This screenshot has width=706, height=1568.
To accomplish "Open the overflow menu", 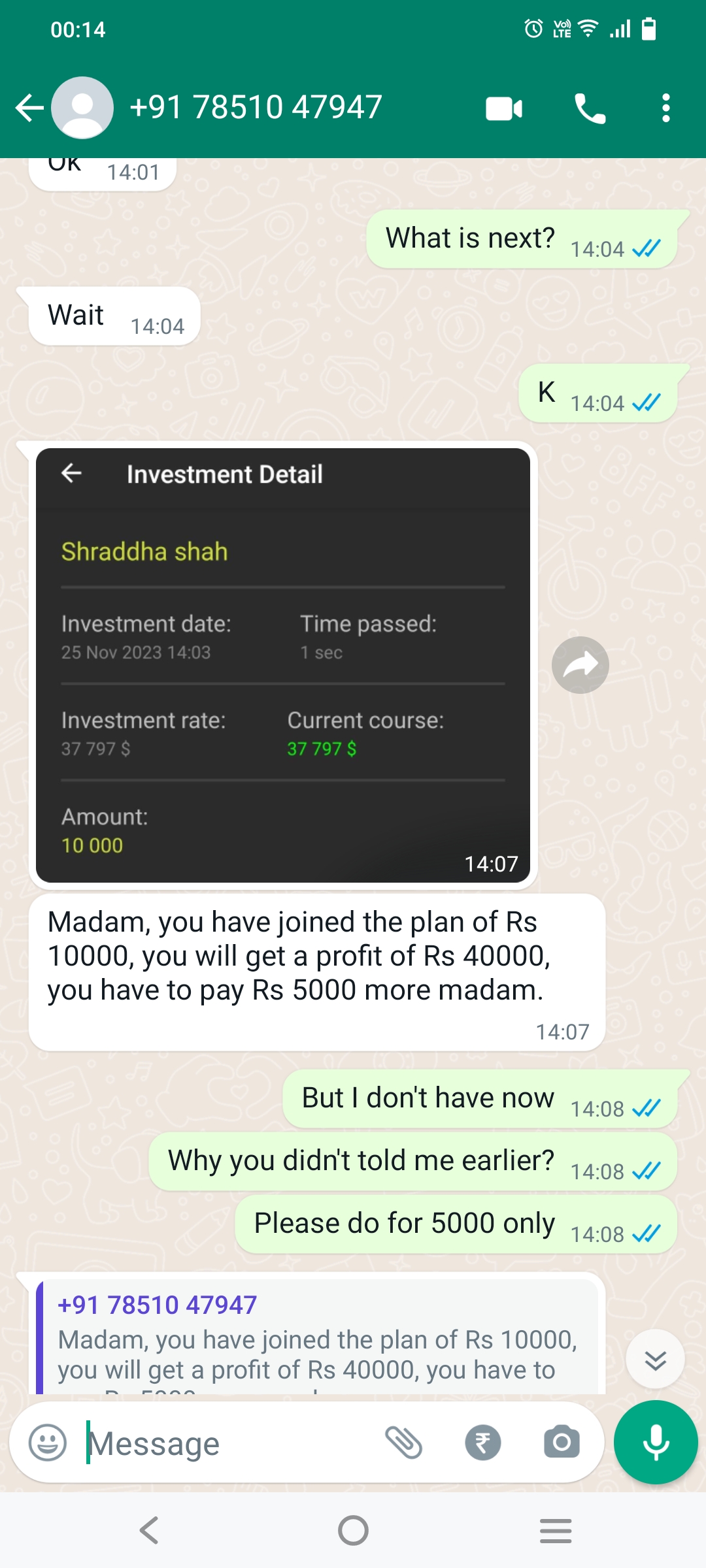I will tap(665, 108).
